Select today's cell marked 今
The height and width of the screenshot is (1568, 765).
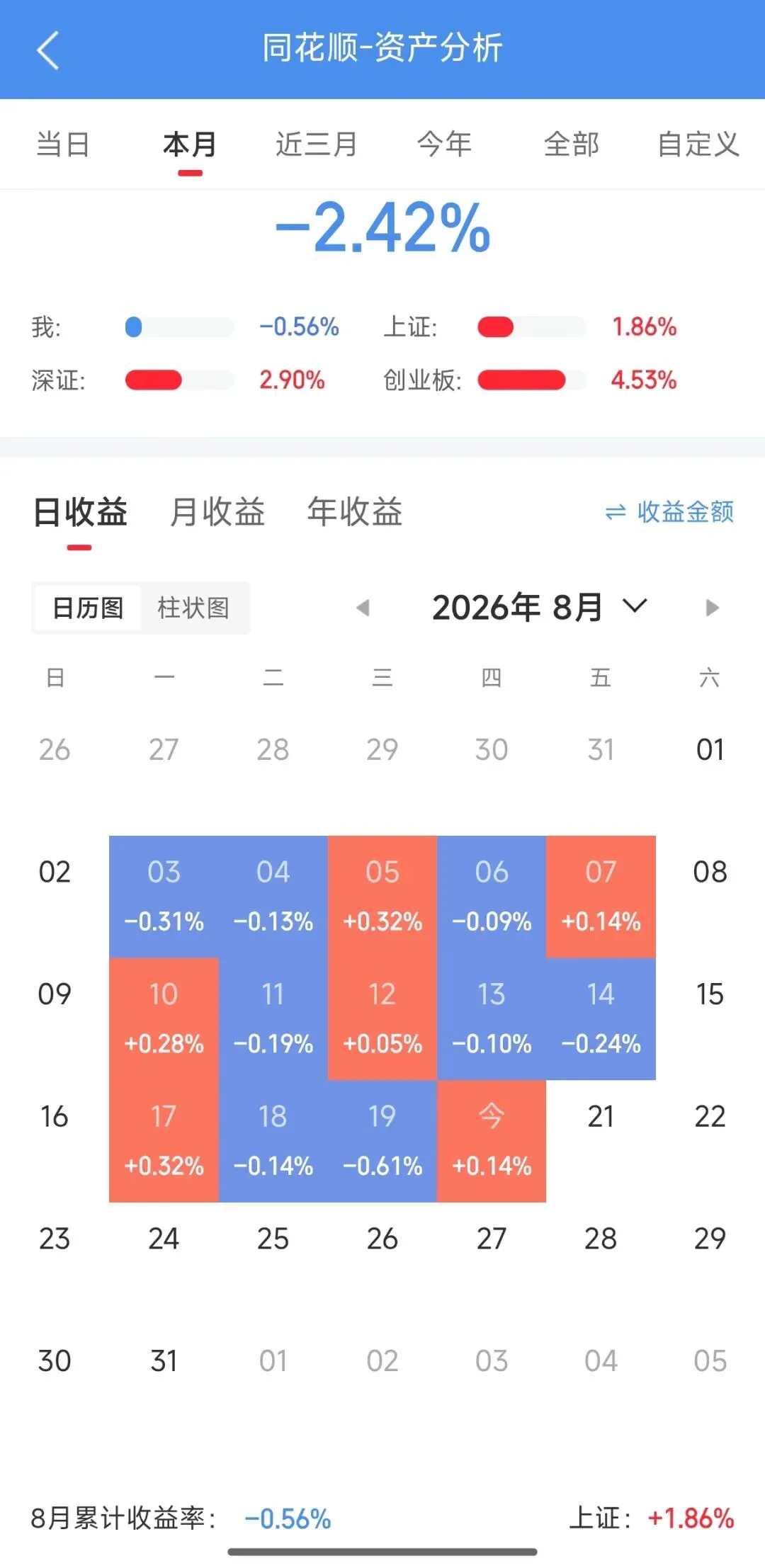coord(492,1141)
